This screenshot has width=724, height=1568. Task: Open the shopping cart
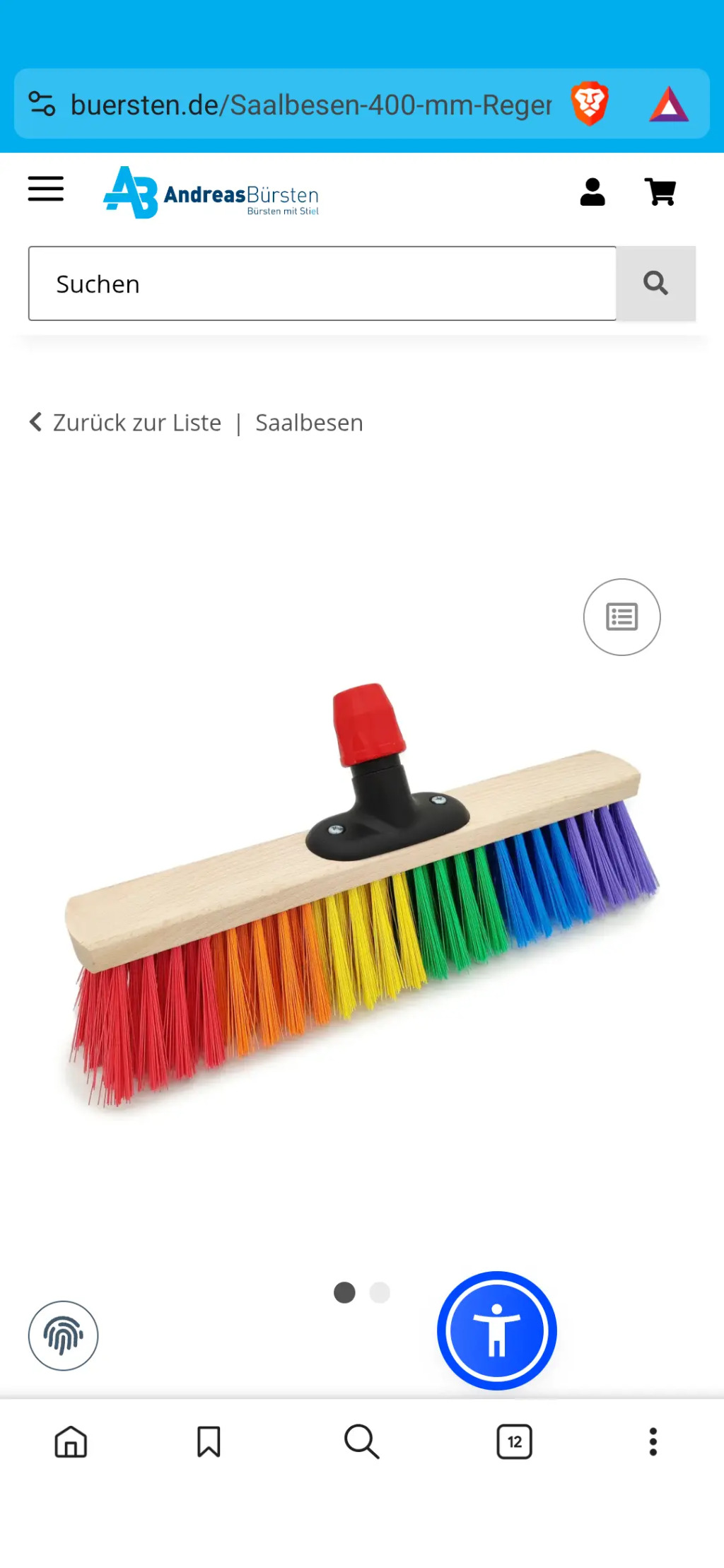point(660,192)
